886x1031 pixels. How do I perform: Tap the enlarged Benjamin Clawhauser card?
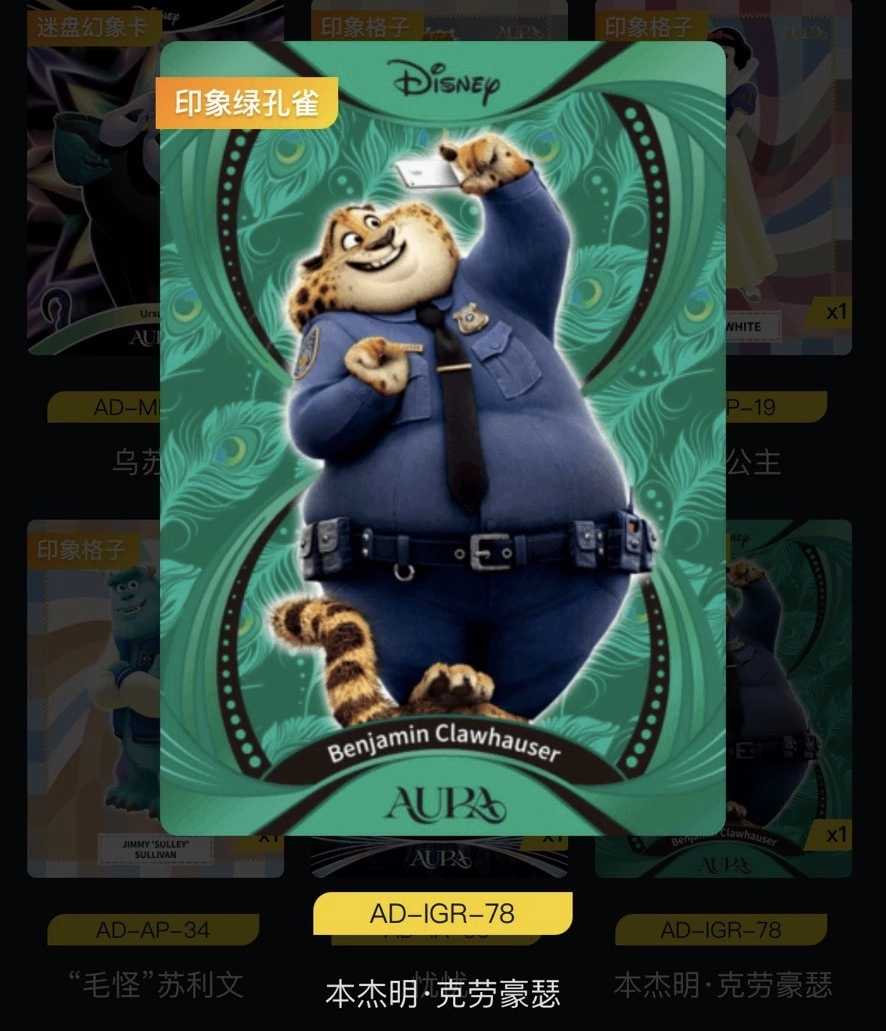click(x=443, y=438)
